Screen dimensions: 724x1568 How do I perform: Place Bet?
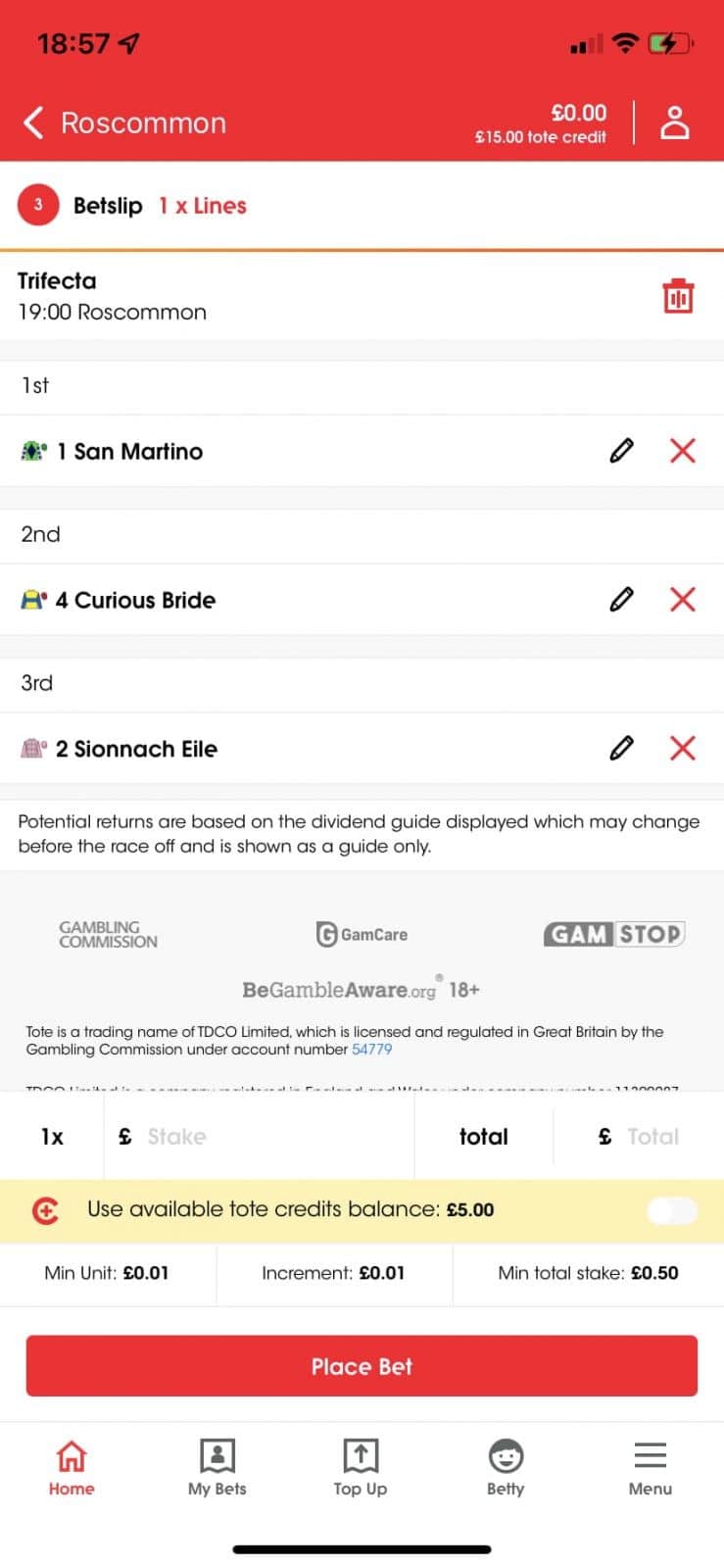tap(362, 1366)
